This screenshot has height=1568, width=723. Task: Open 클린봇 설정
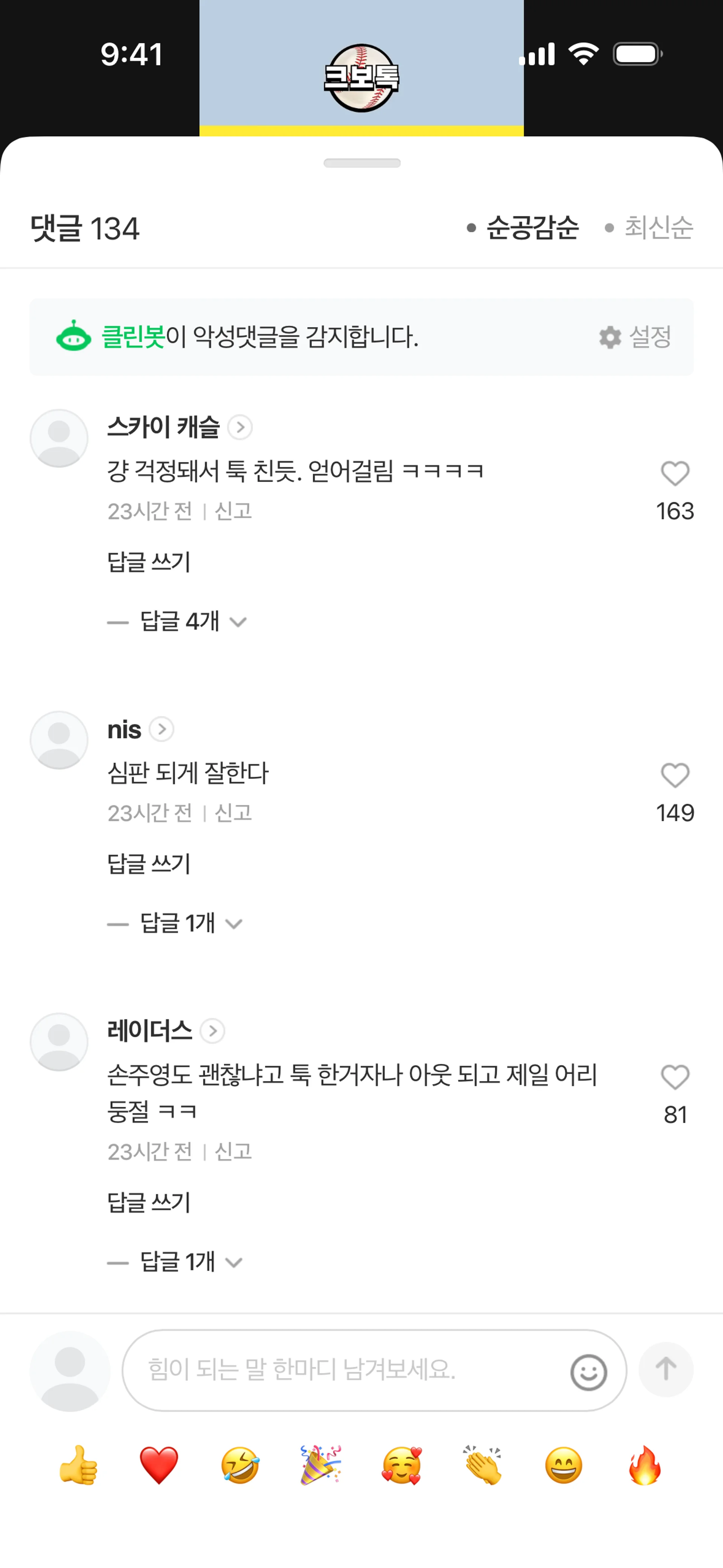635,336
